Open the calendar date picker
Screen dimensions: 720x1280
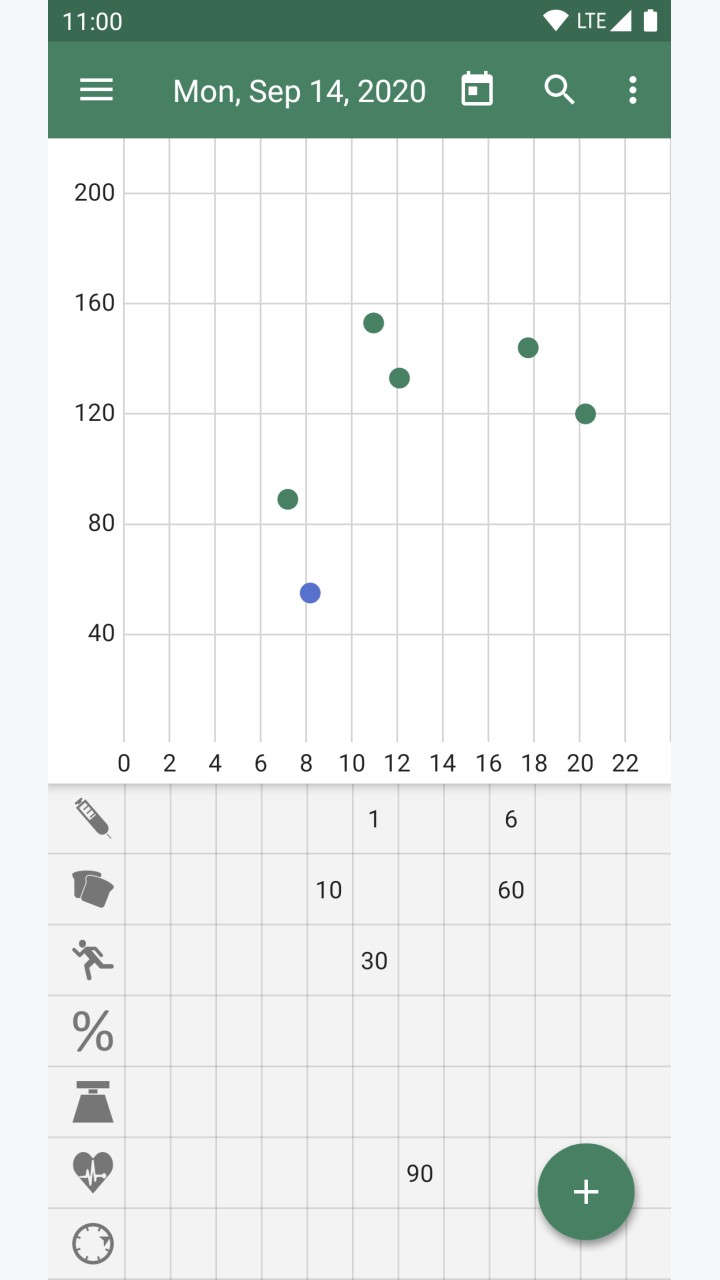click(x=477, y=90)
